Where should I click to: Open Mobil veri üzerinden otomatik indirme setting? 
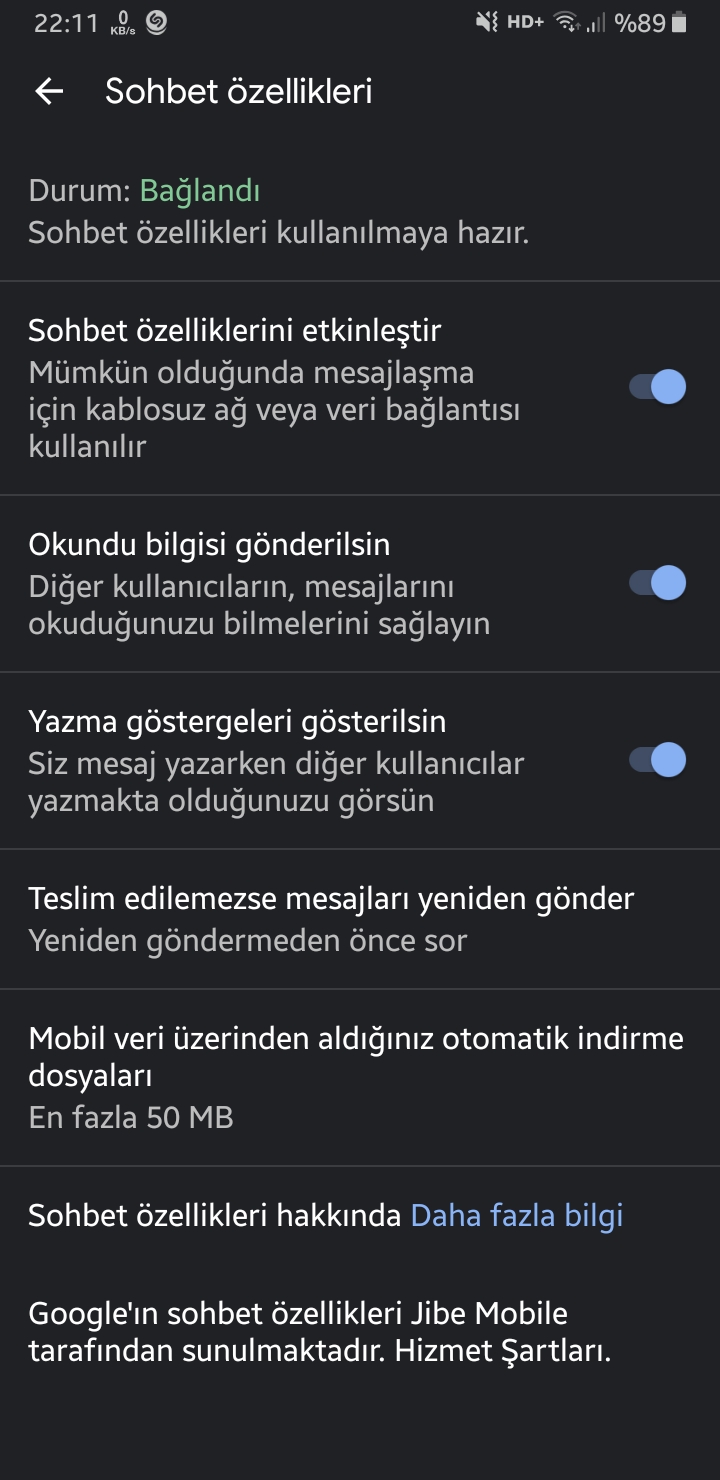tap(360, 1077)
